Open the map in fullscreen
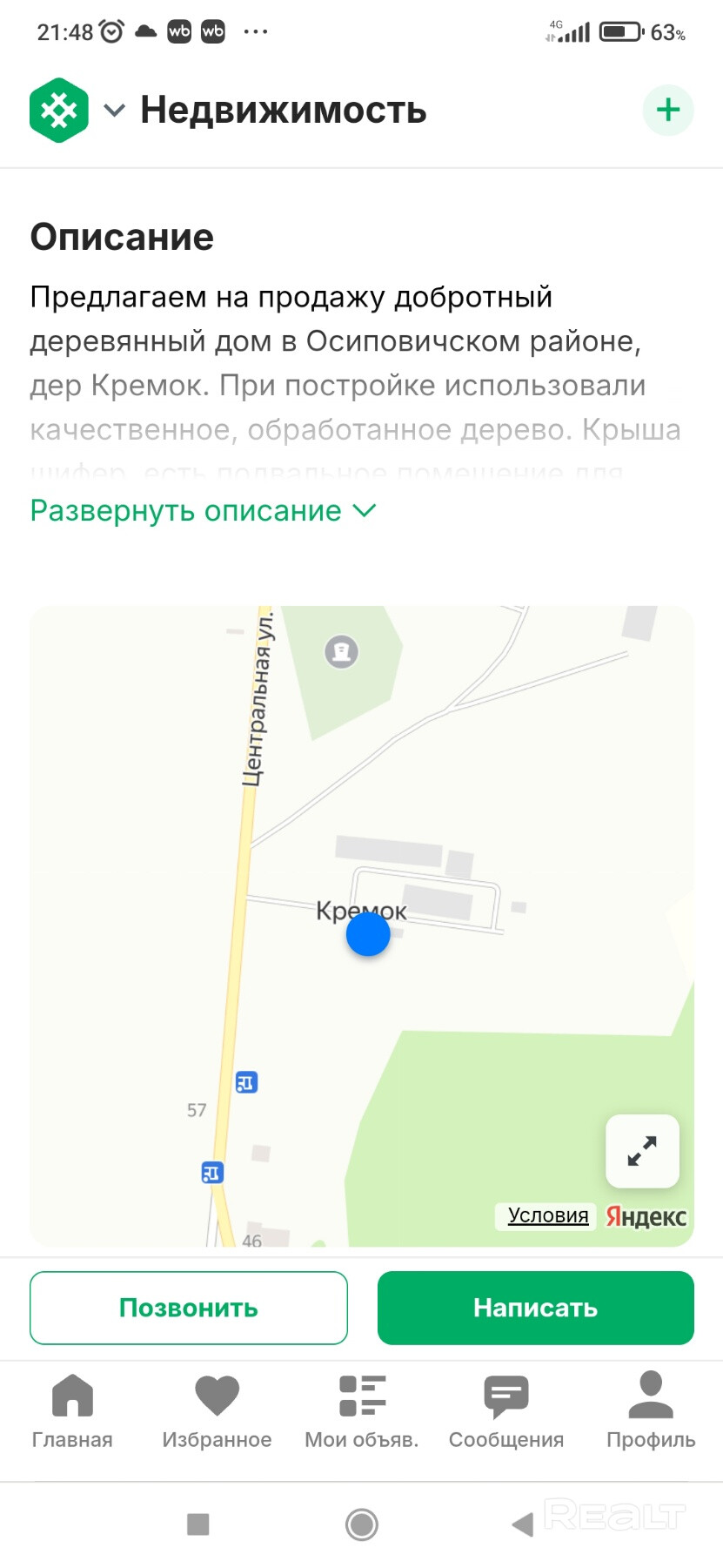Image resolution: width=723 pixels, height=1568 pixels. coord(642,1151)
